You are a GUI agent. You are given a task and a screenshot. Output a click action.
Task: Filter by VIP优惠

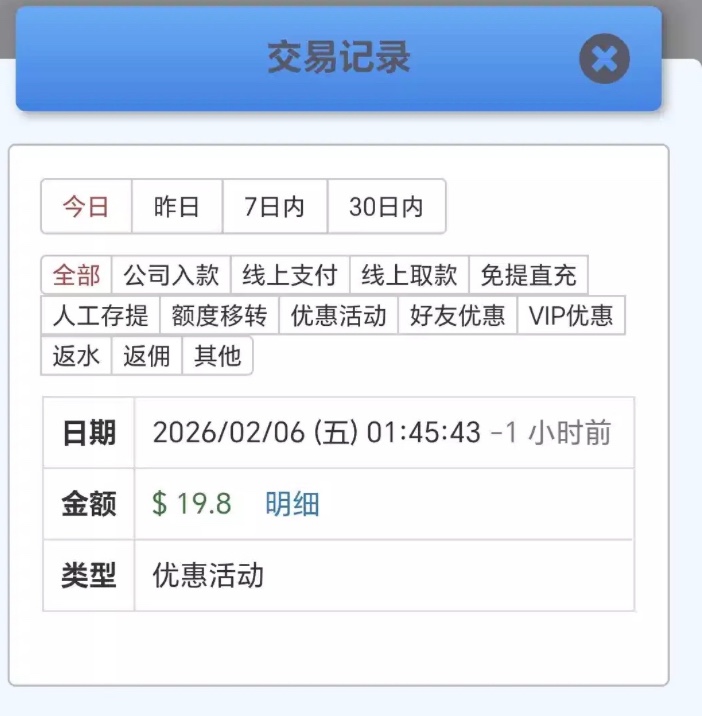click(571, 316)
